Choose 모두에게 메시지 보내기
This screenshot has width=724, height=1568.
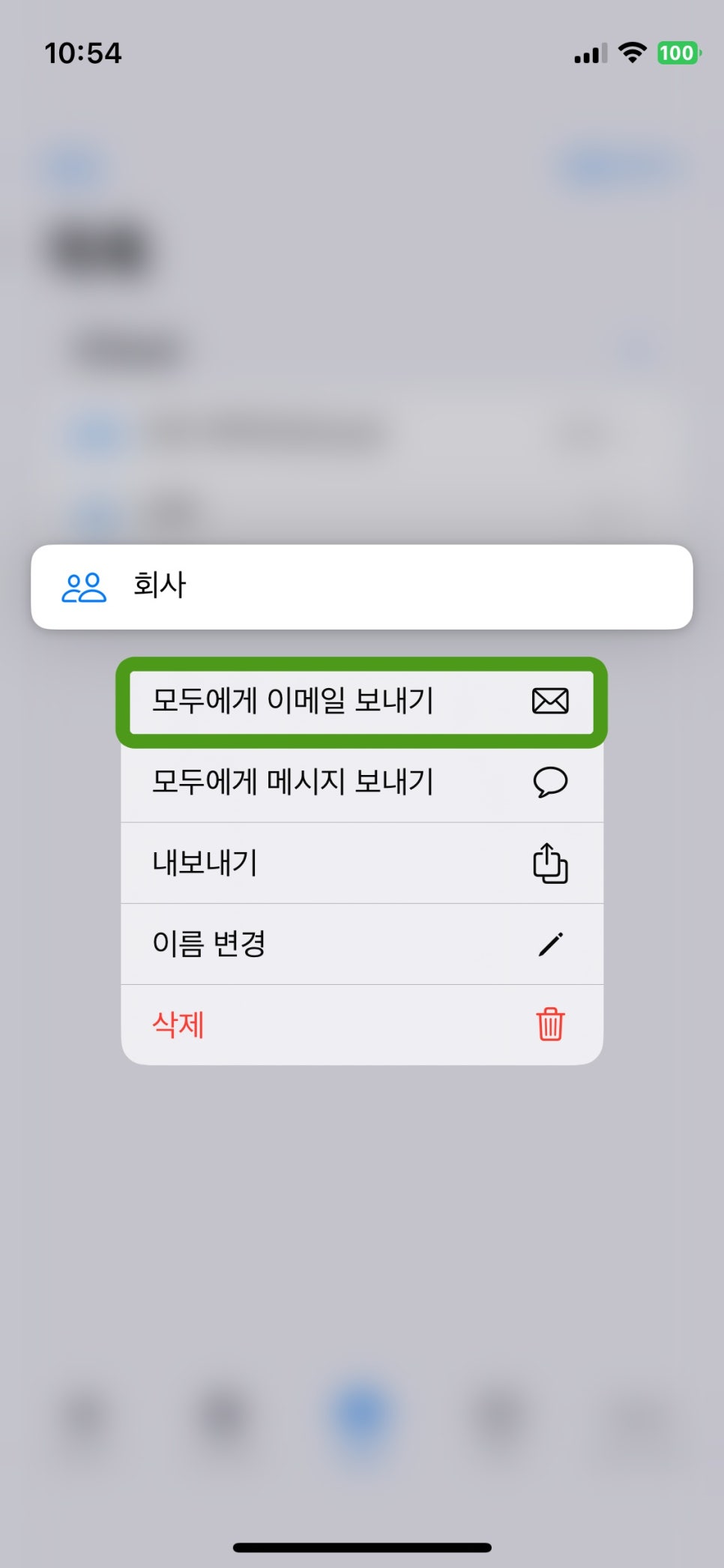(x=362, y=783)
